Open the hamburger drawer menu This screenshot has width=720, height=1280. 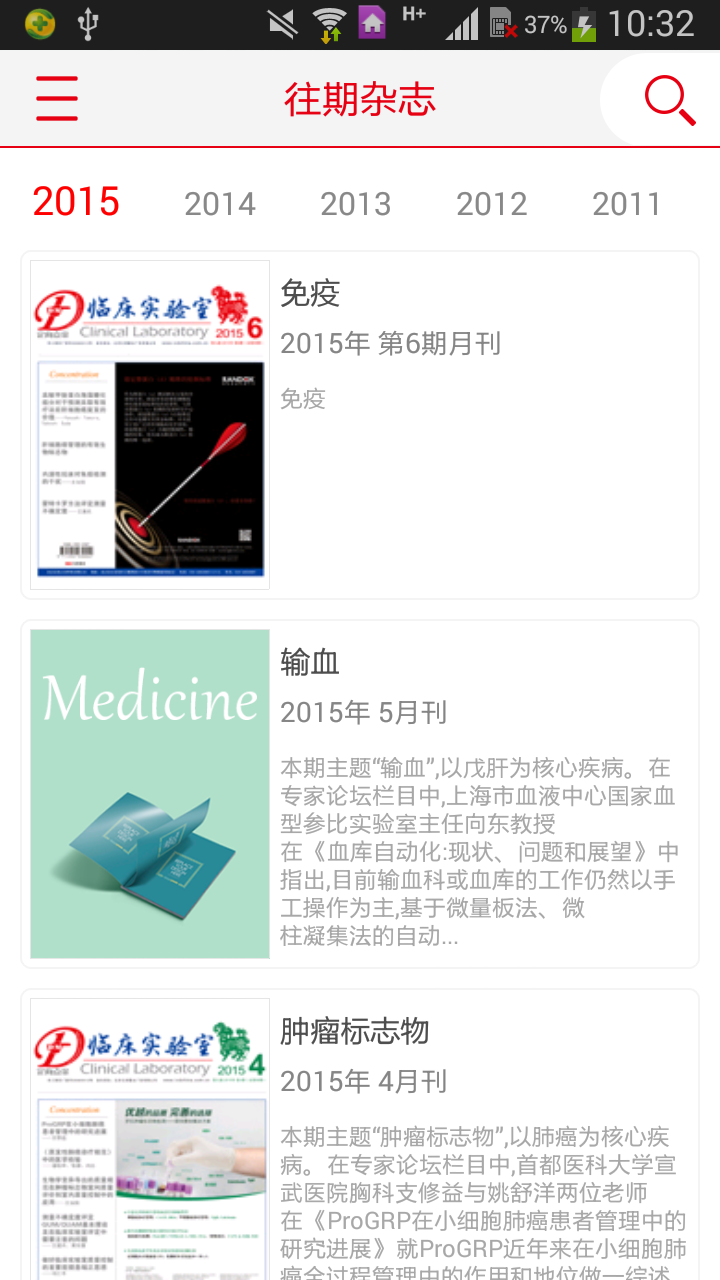[x=57, y=99]
